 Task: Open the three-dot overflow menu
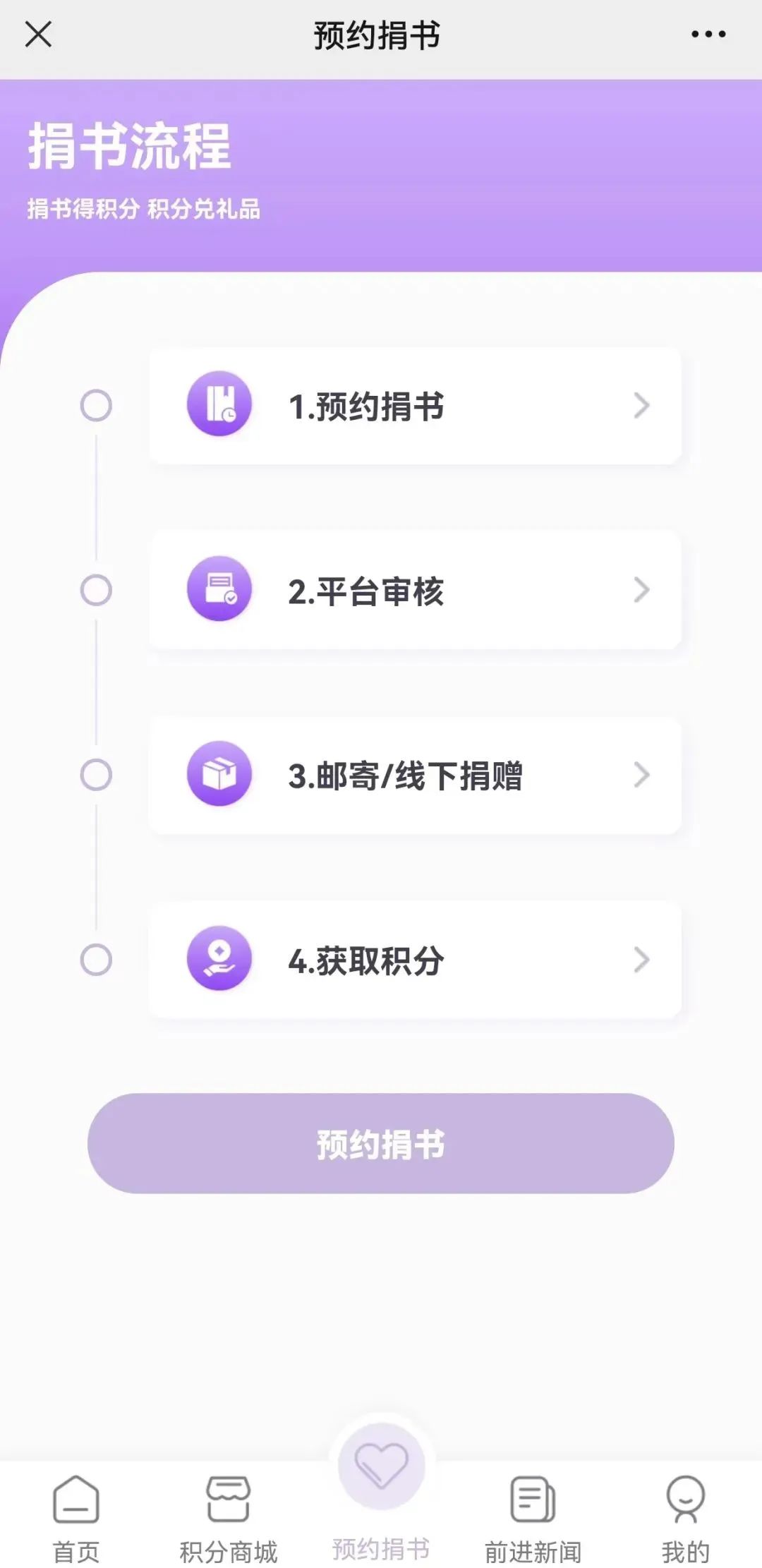pyautogui.click(x=708, y=34)
